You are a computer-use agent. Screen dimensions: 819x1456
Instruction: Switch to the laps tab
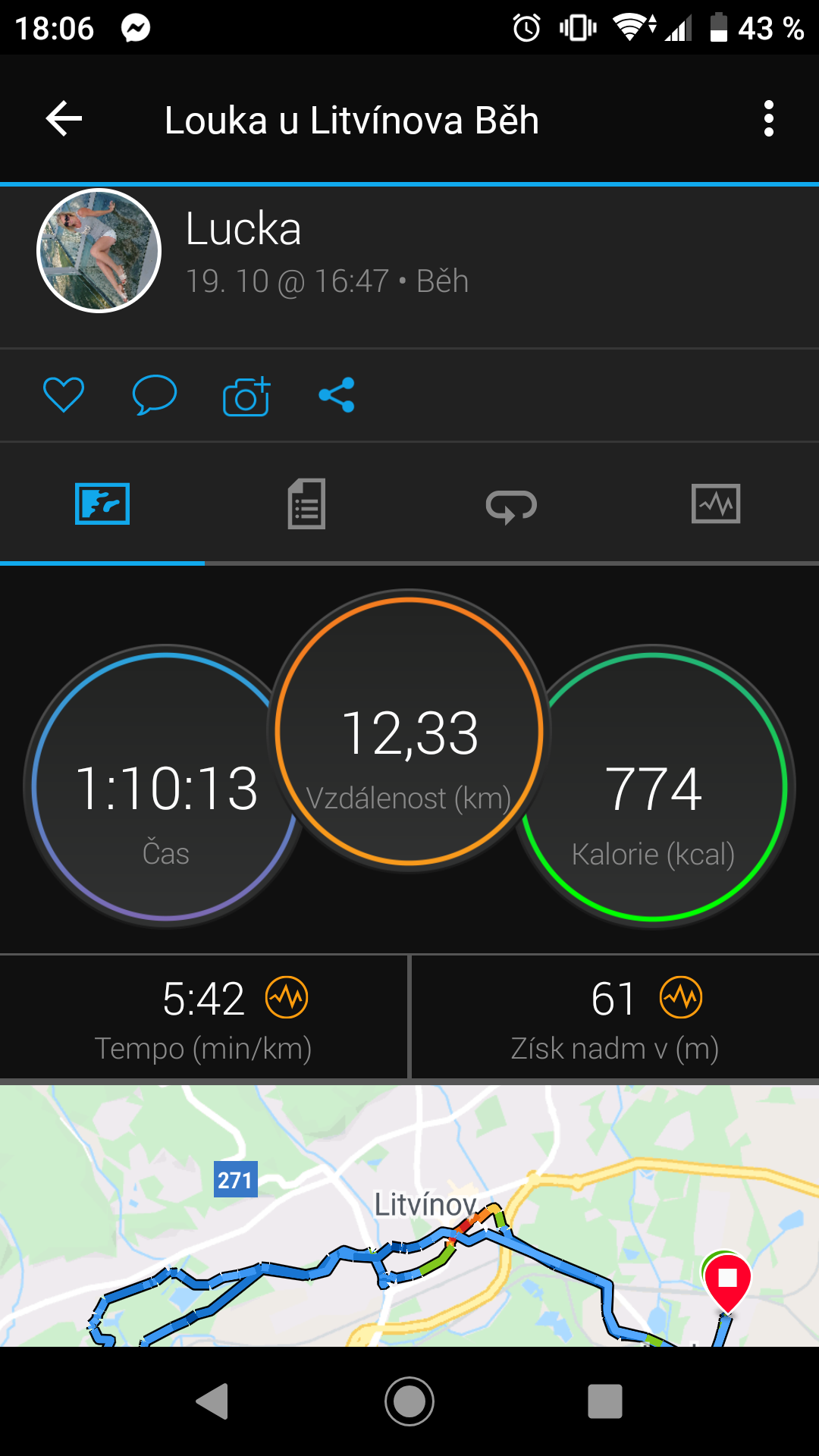tap(511, 506)
